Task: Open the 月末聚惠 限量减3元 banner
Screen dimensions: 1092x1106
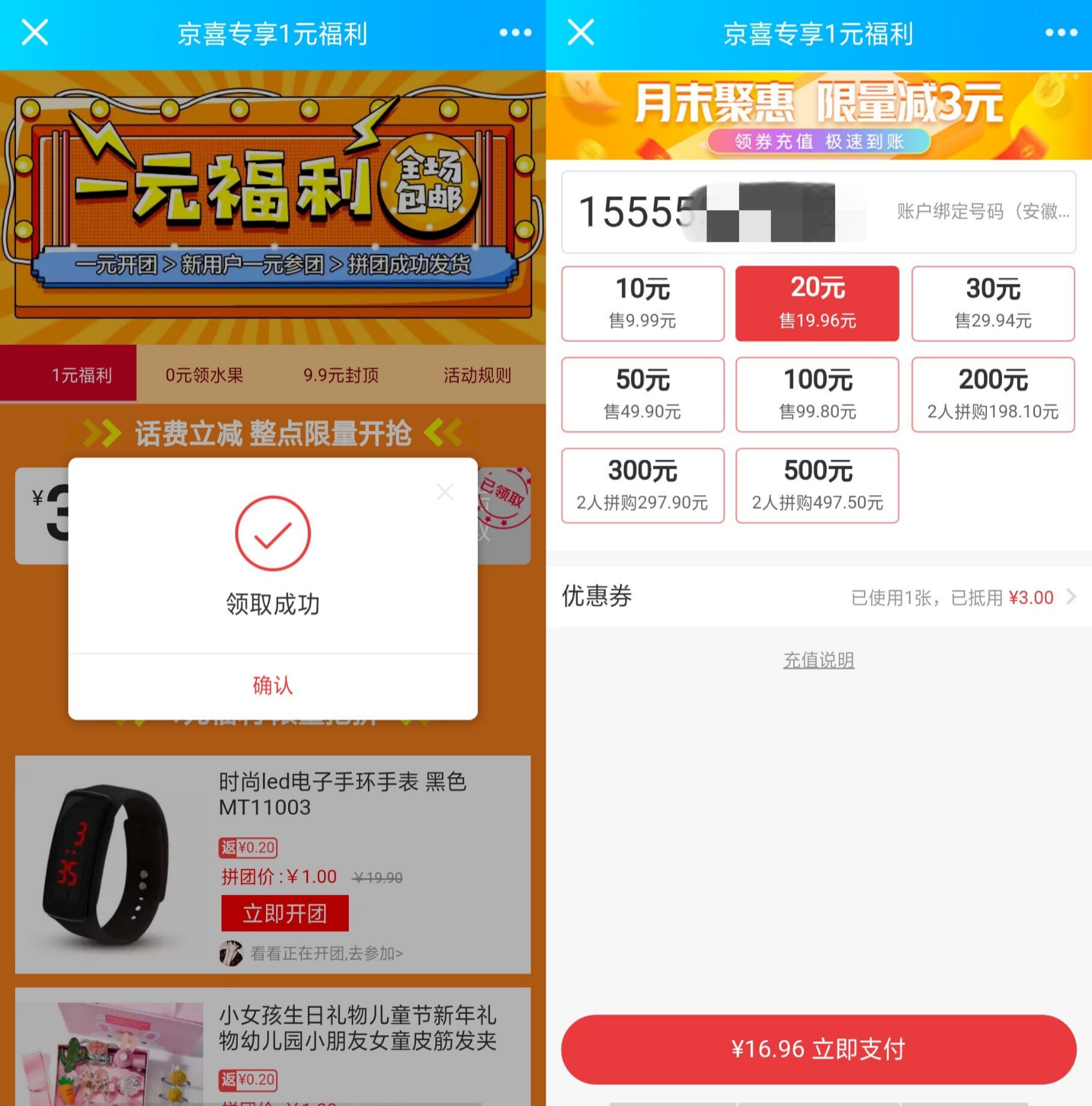Action: (x=819, y=115)
